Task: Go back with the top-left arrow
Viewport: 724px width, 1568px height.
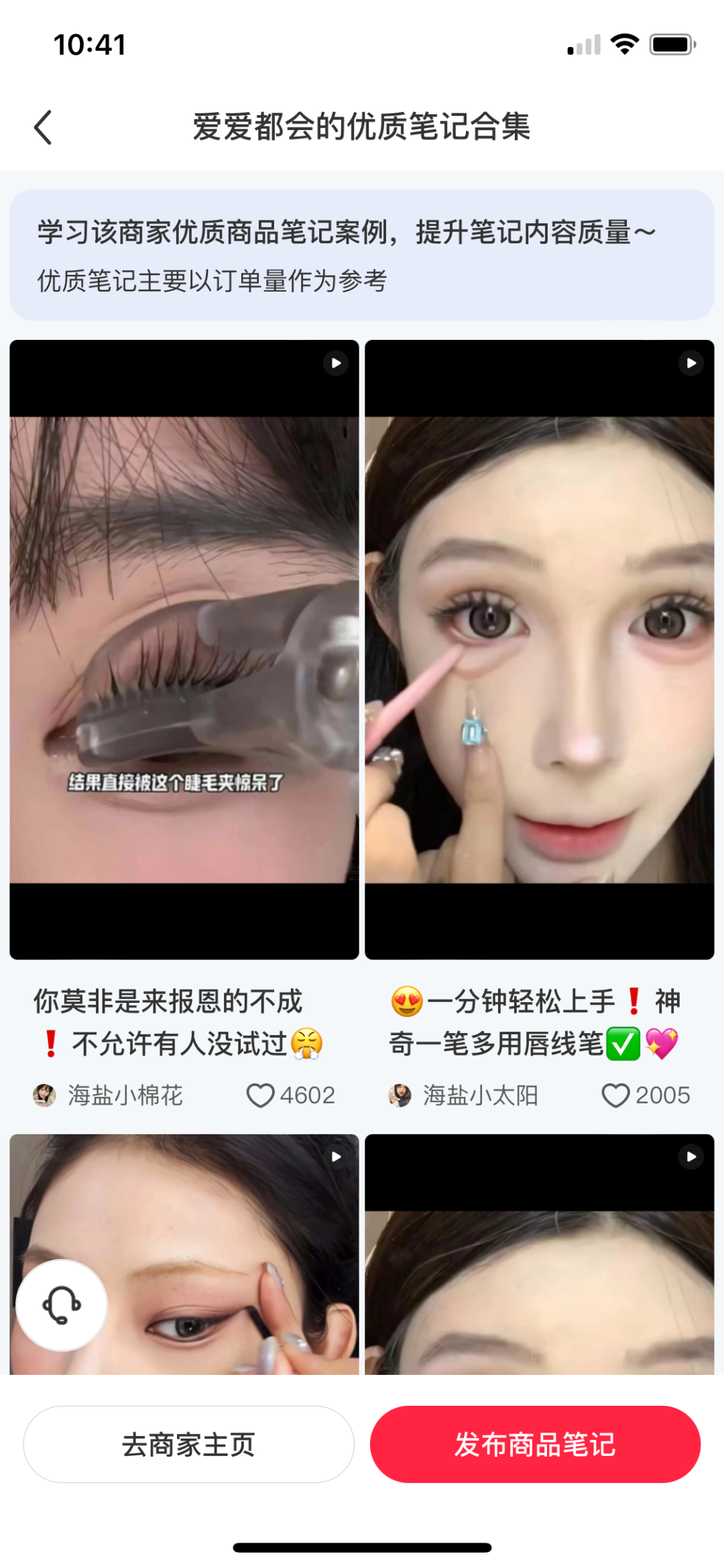Action: [43, 127]
